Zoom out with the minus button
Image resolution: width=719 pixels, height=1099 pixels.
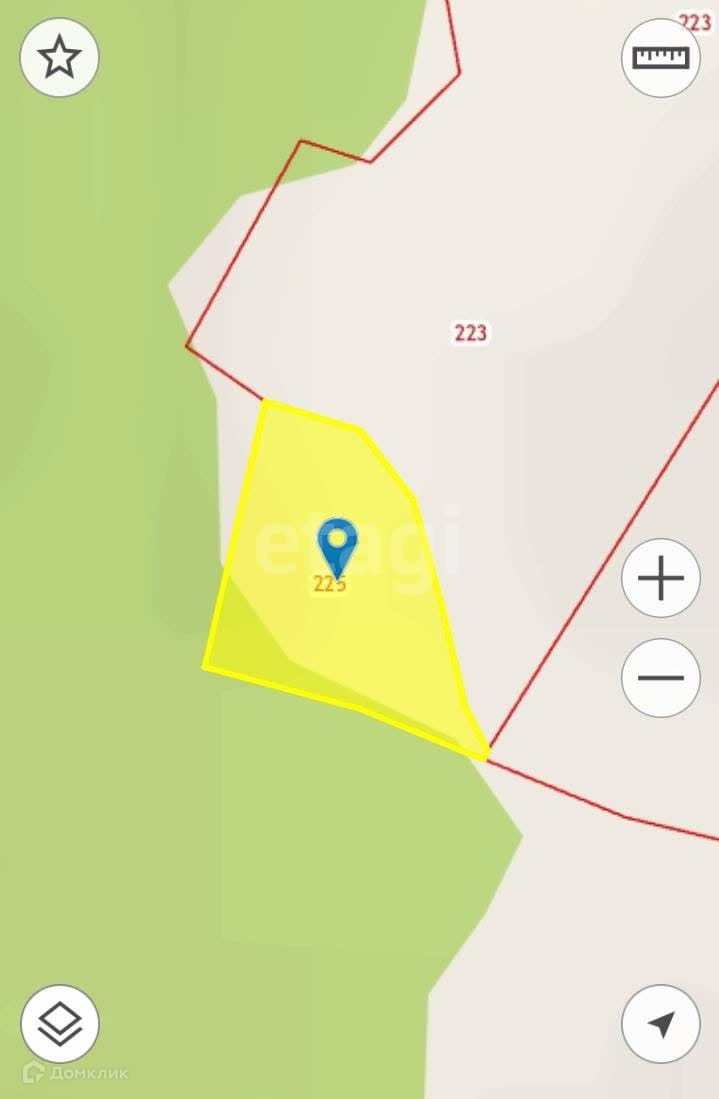[661, 678]
